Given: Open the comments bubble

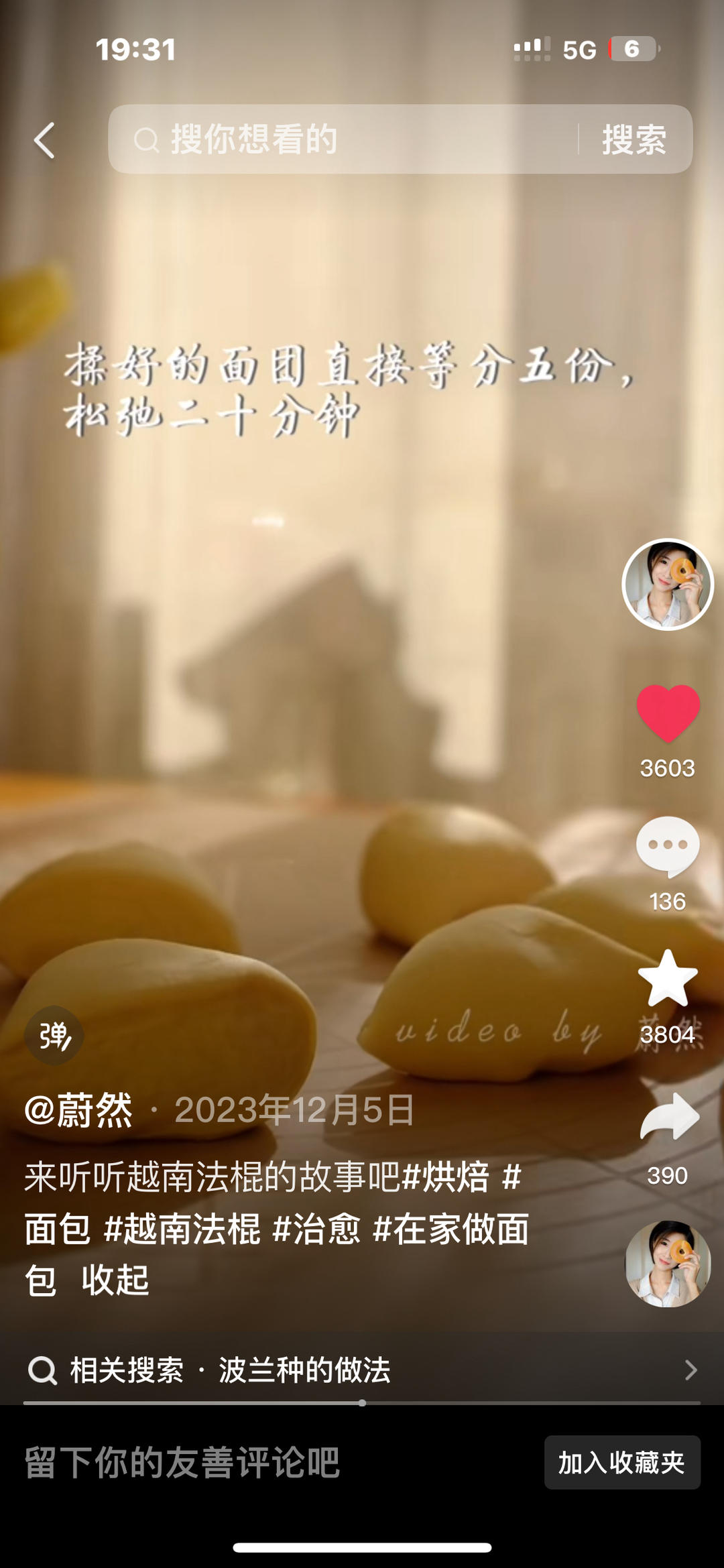Looking at the screenshot, I should pyautogui.click(x=668, y=846).
